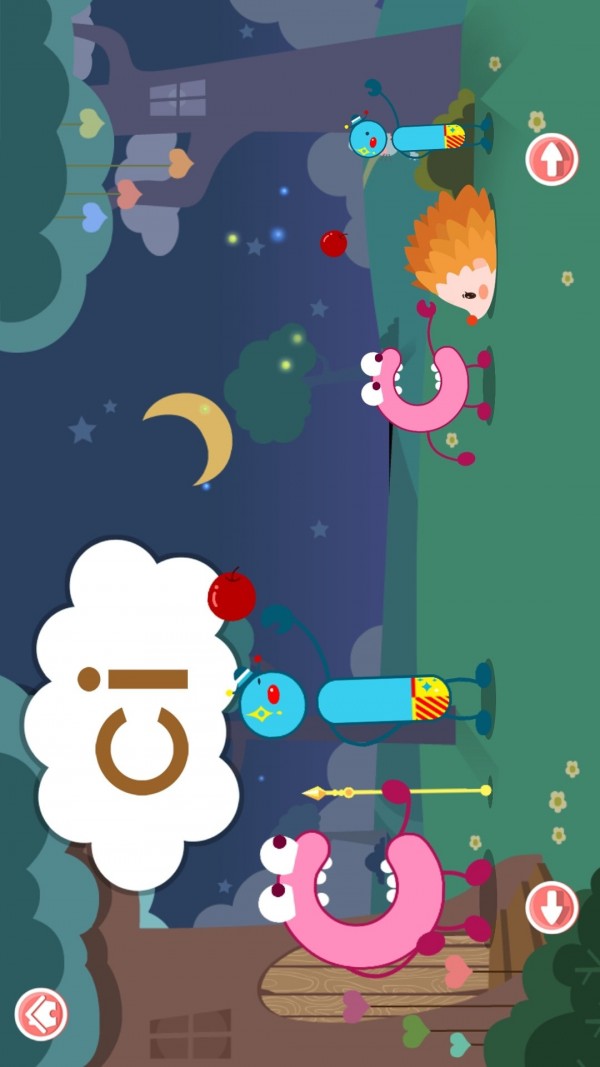Go back using the pink back arrow

click(x=41, y=1013)
